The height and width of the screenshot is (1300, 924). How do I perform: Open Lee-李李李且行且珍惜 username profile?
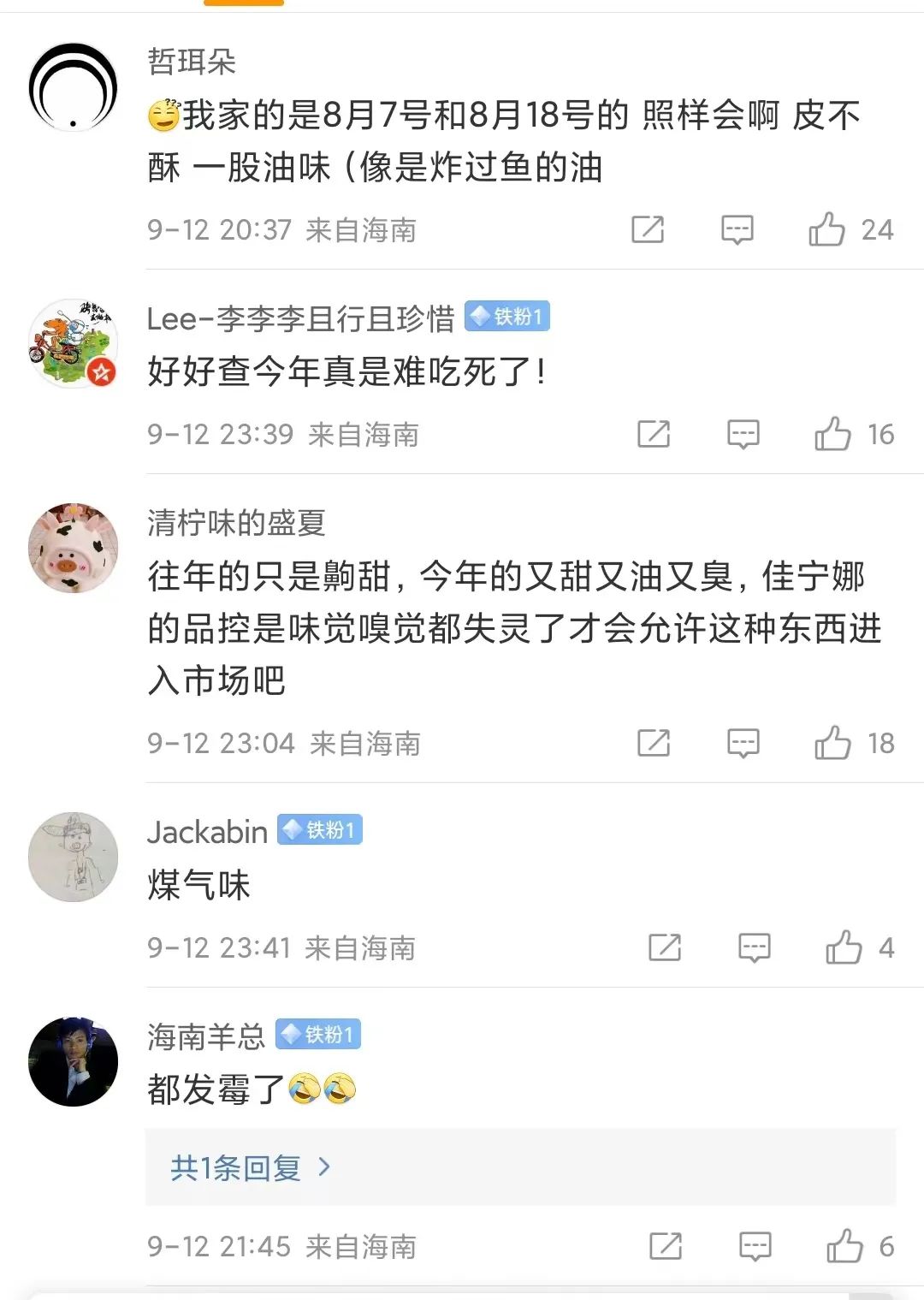point(300,318)
